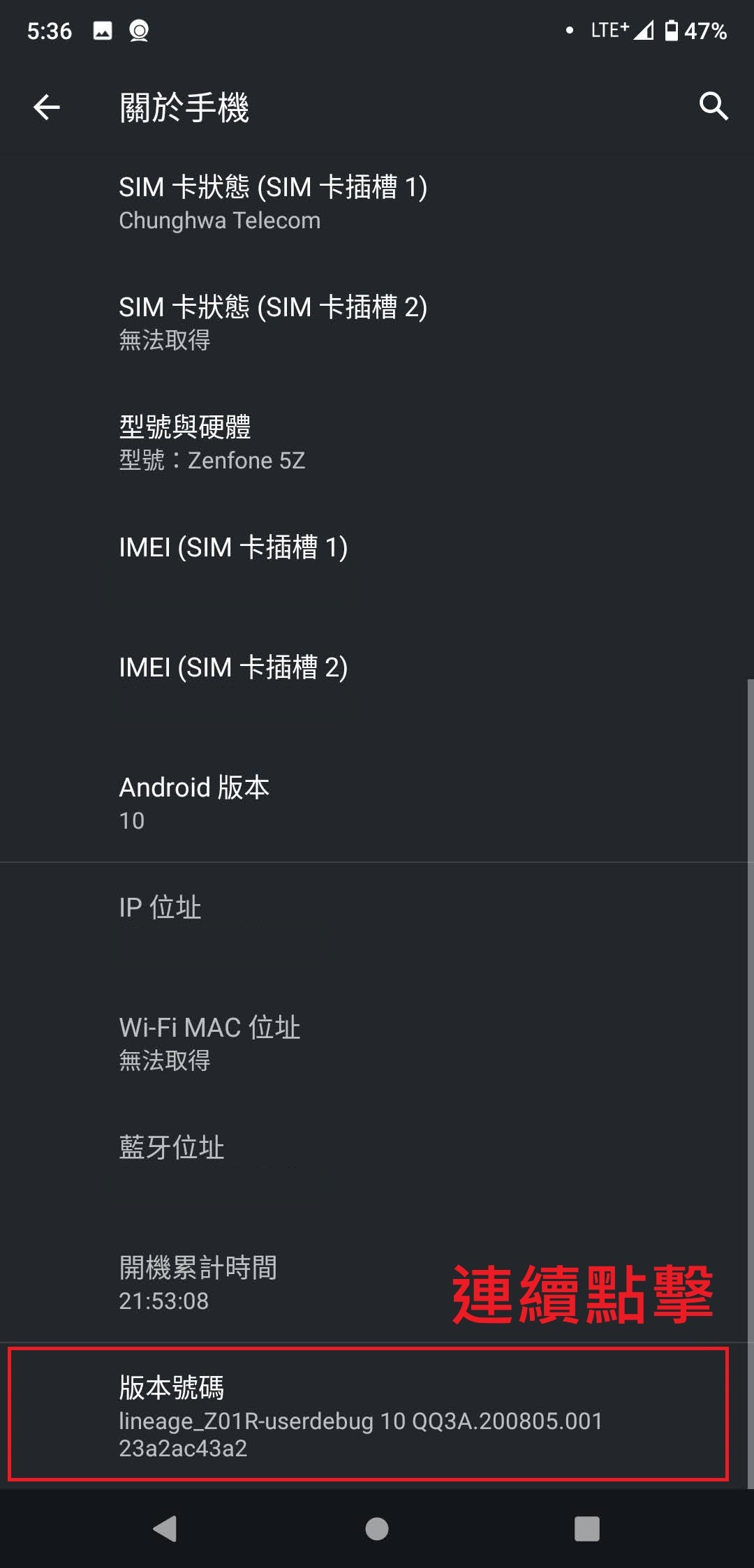Open 型號與硬體 details
This screenshot has height=1568, width=754.
pos(377,443)
